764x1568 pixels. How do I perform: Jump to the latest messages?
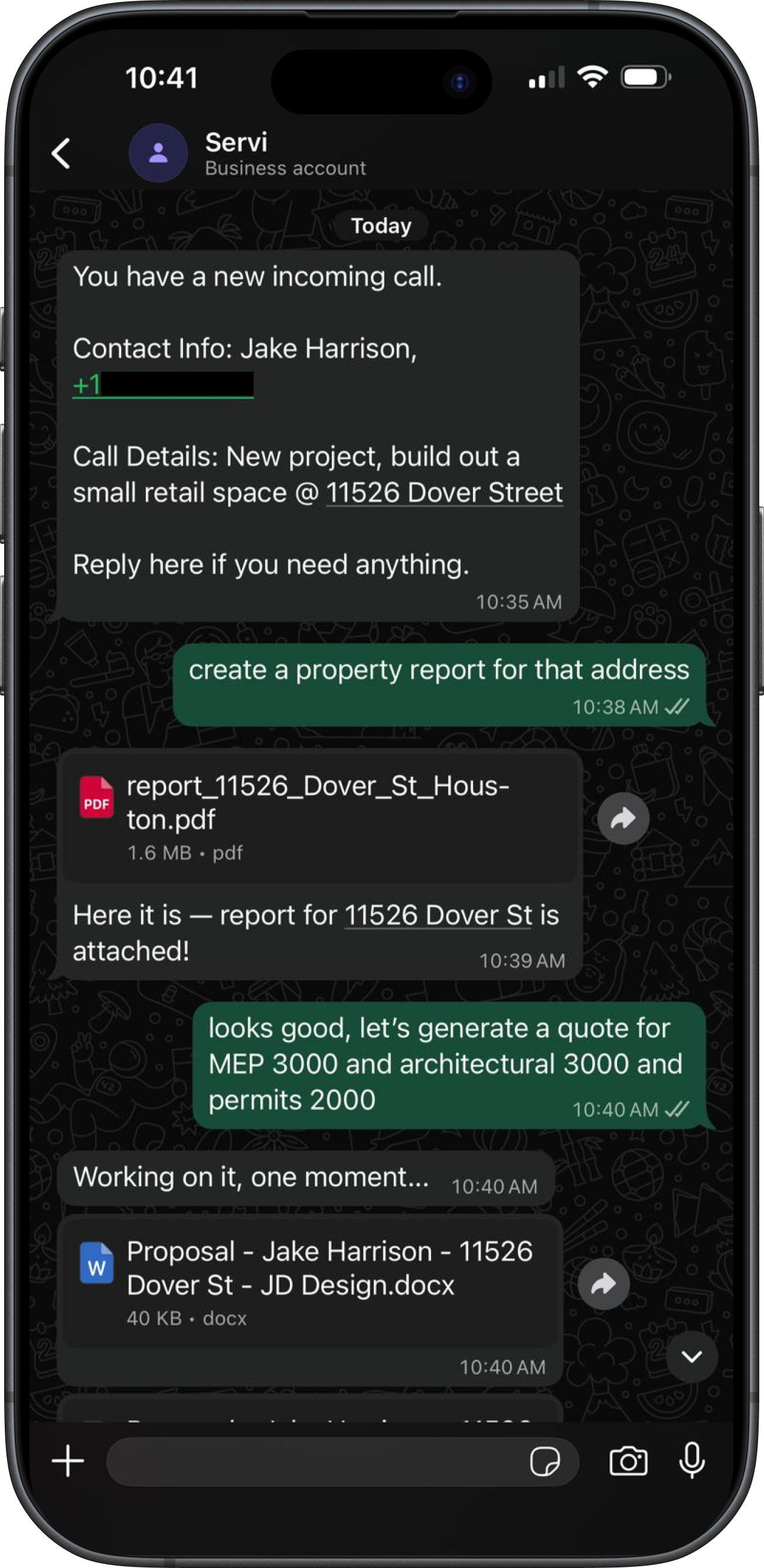[691, 1356]
